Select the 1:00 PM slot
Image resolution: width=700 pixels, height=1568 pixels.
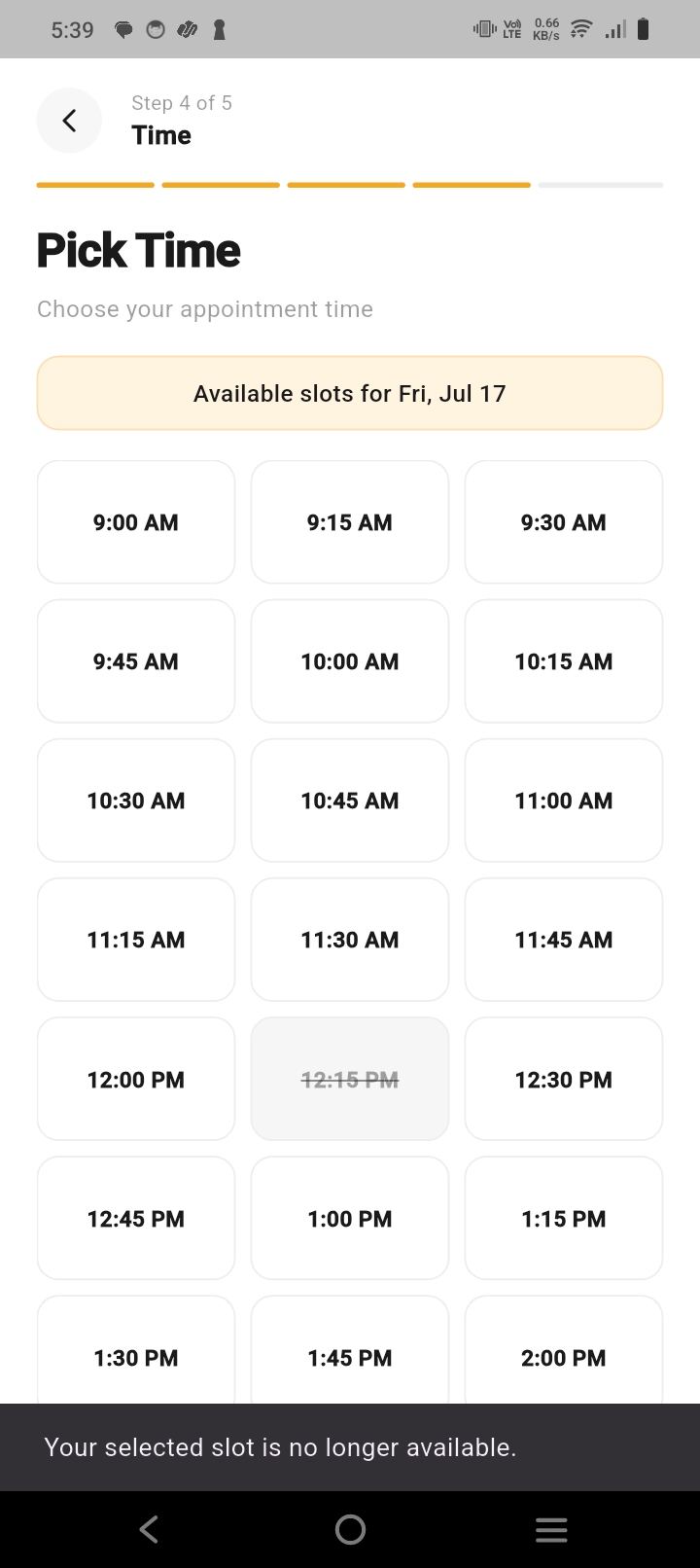[350, 1218]
